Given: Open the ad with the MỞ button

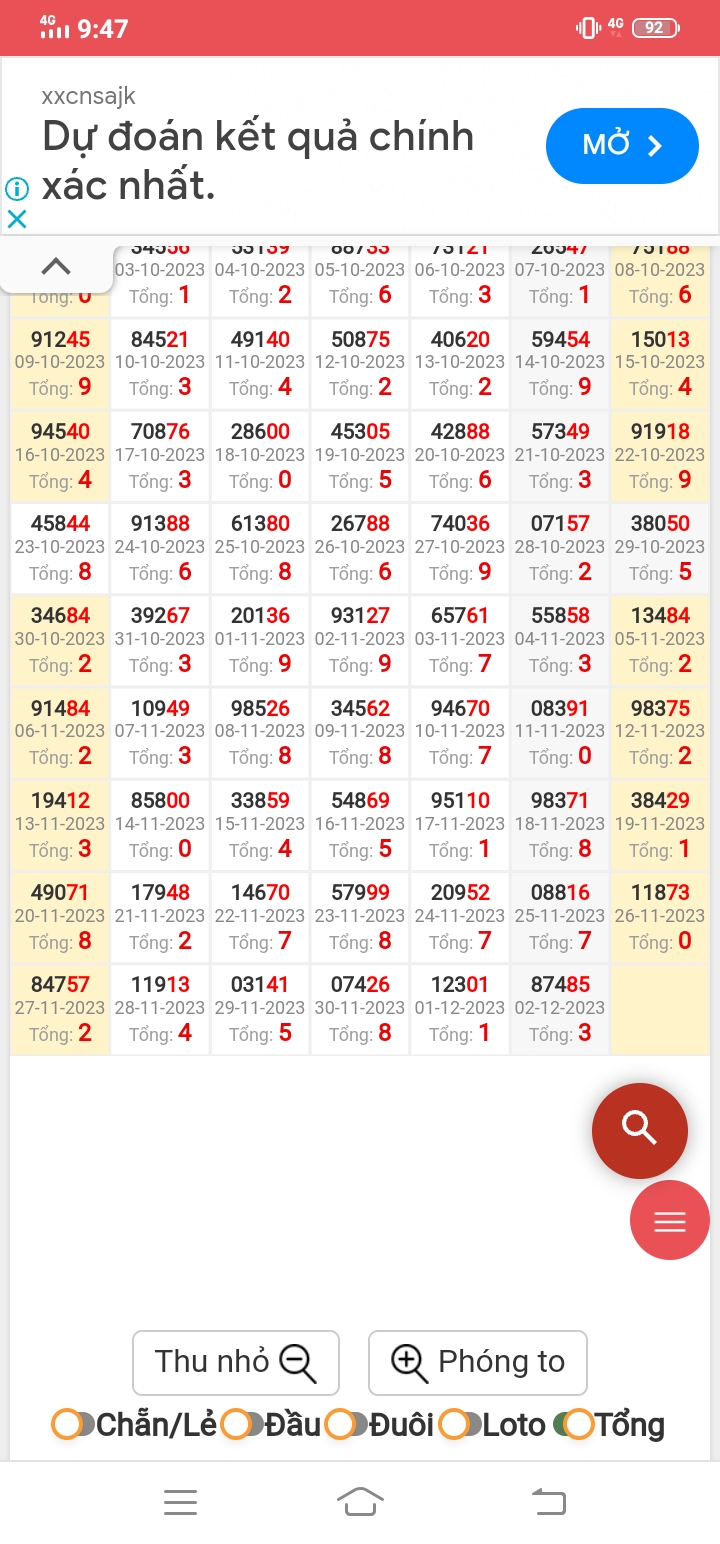Looking at the screenshot, I should (x=622, y=146).
